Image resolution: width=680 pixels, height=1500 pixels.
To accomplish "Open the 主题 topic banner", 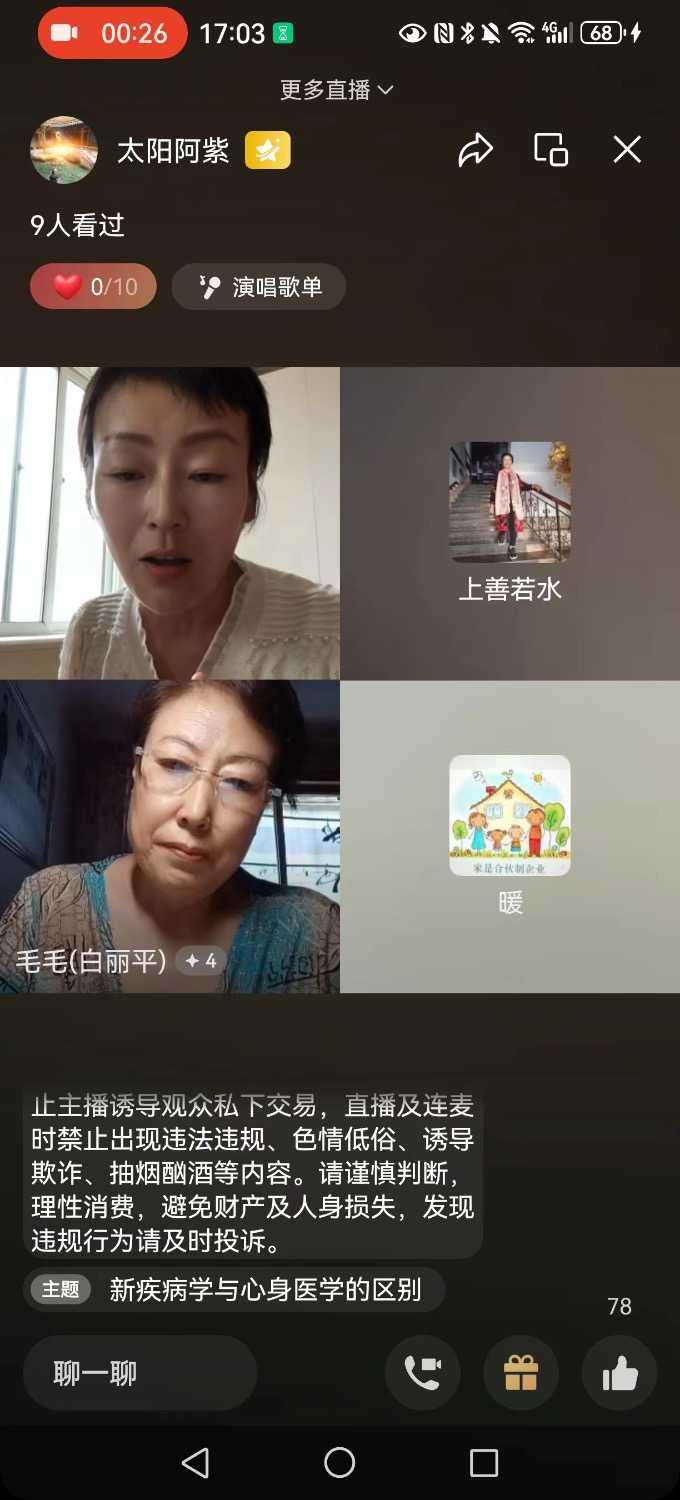I will 234,1290.
